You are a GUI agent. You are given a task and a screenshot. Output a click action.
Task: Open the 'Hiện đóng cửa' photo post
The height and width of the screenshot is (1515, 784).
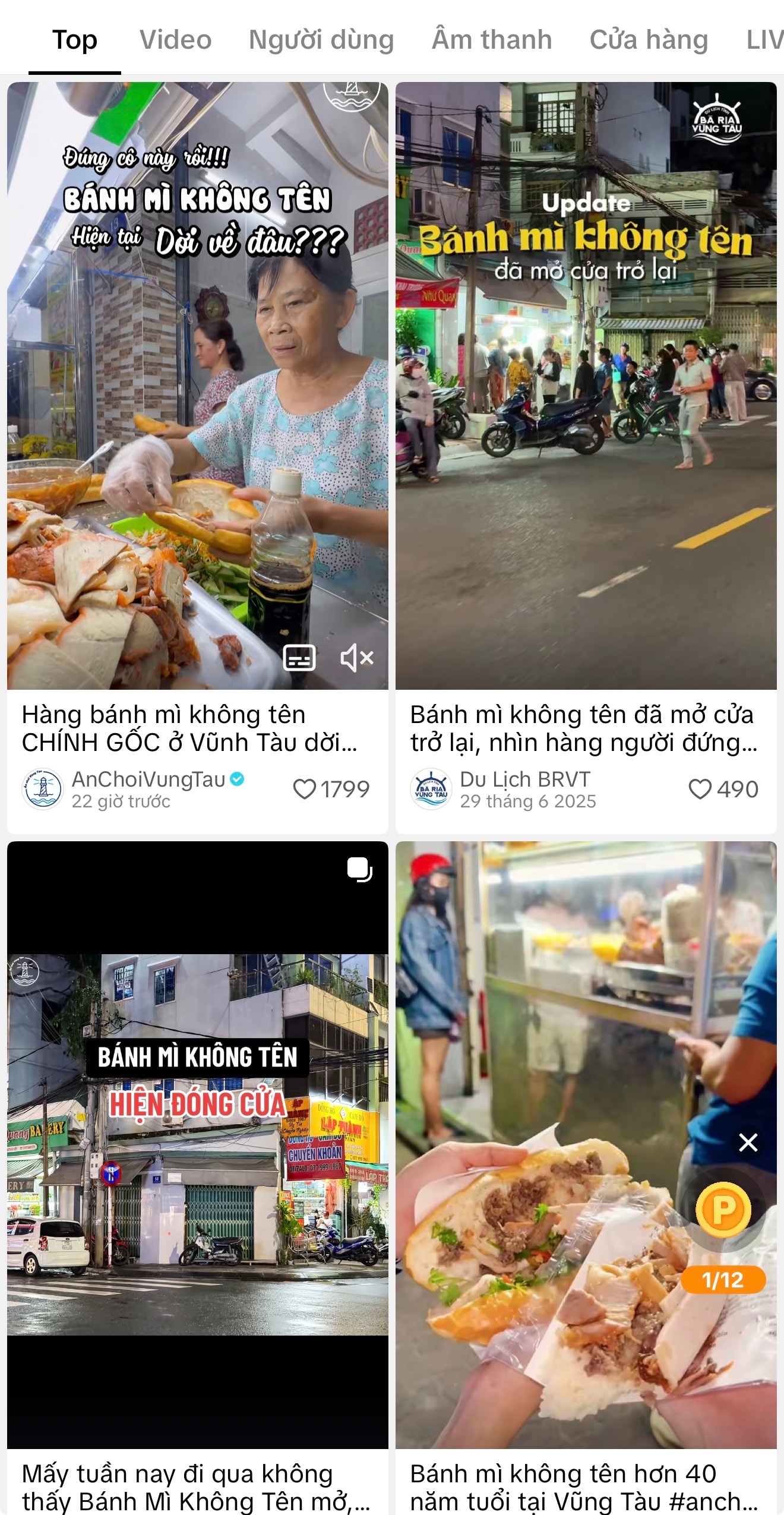[x=197, y=1144]
